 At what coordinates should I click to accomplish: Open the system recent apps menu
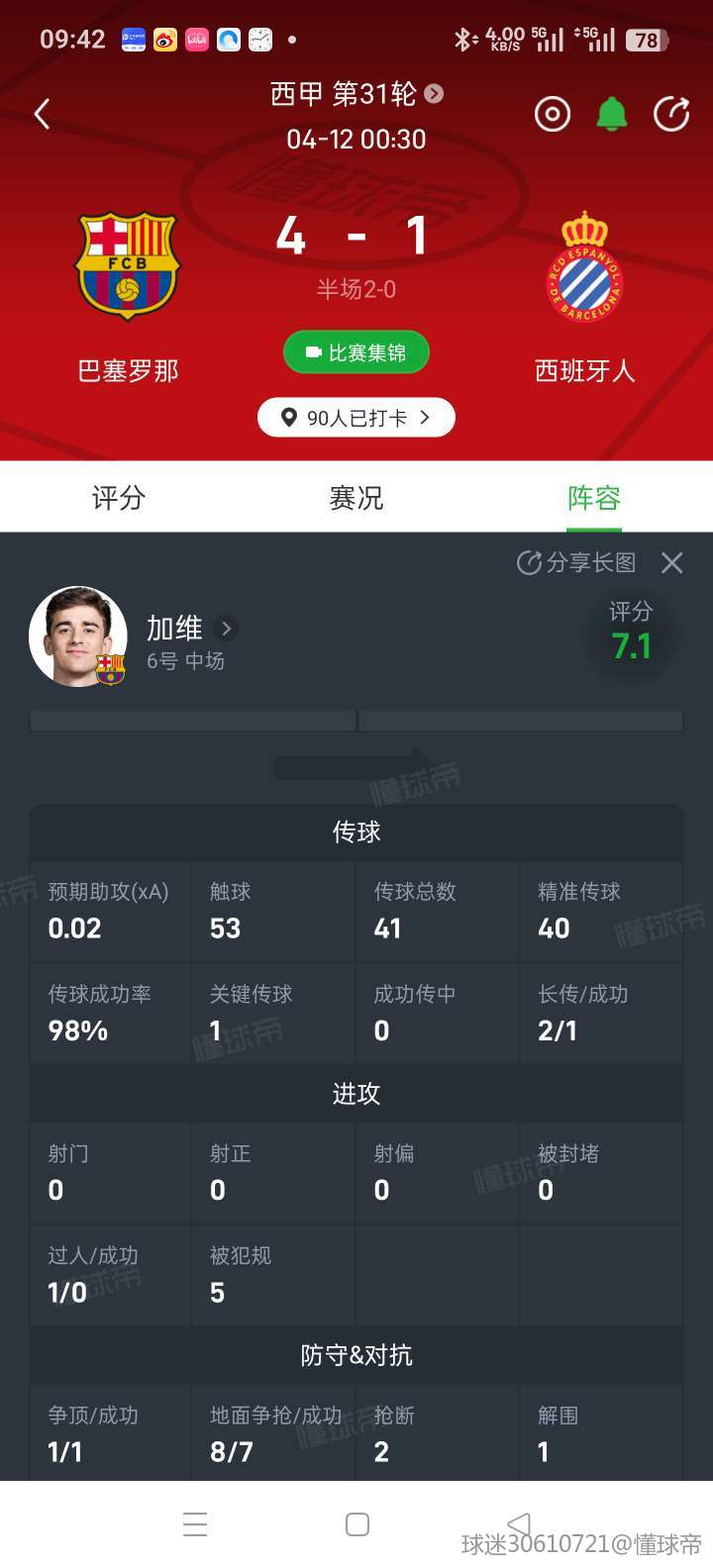click(195, 1524)
